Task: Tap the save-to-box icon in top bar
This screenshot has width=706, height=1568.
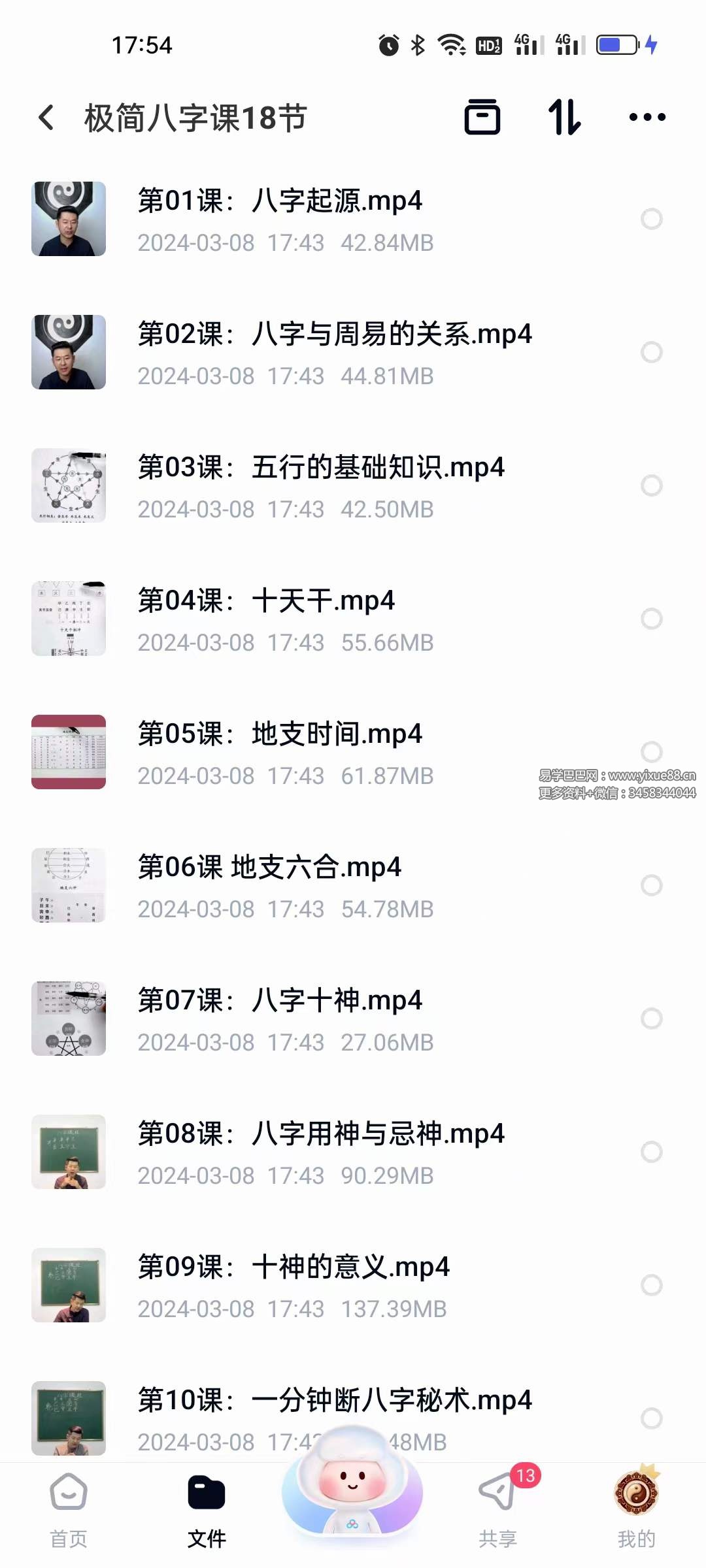Action: pos(484,118)
